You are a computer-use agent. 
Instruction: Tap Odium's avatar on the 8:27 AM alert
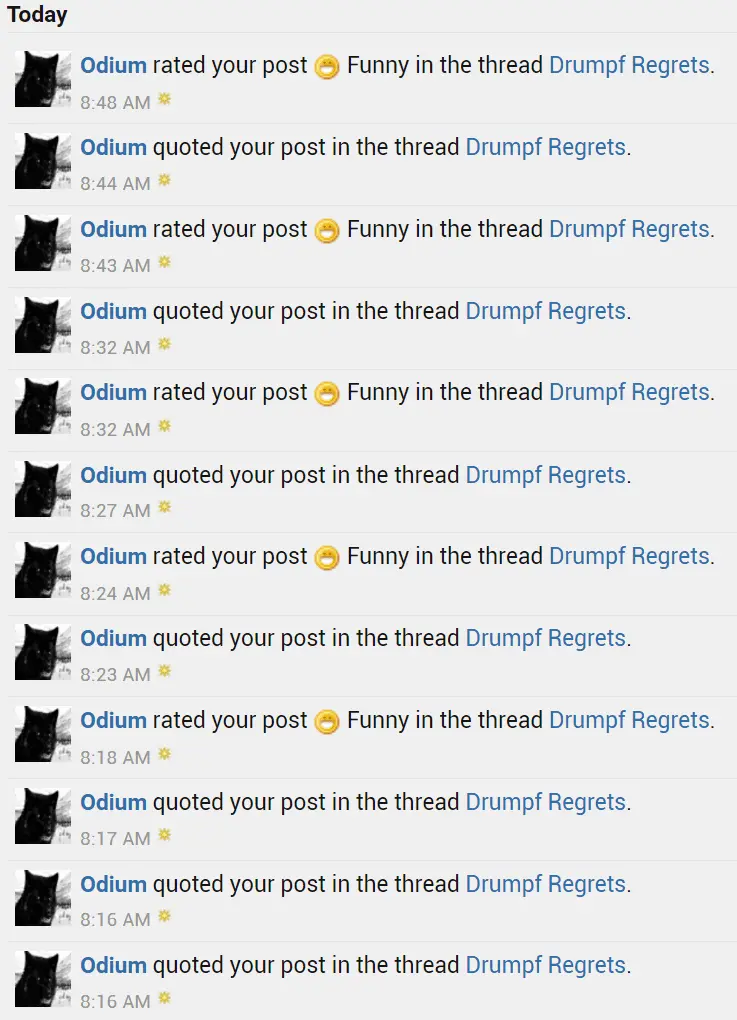43,488
